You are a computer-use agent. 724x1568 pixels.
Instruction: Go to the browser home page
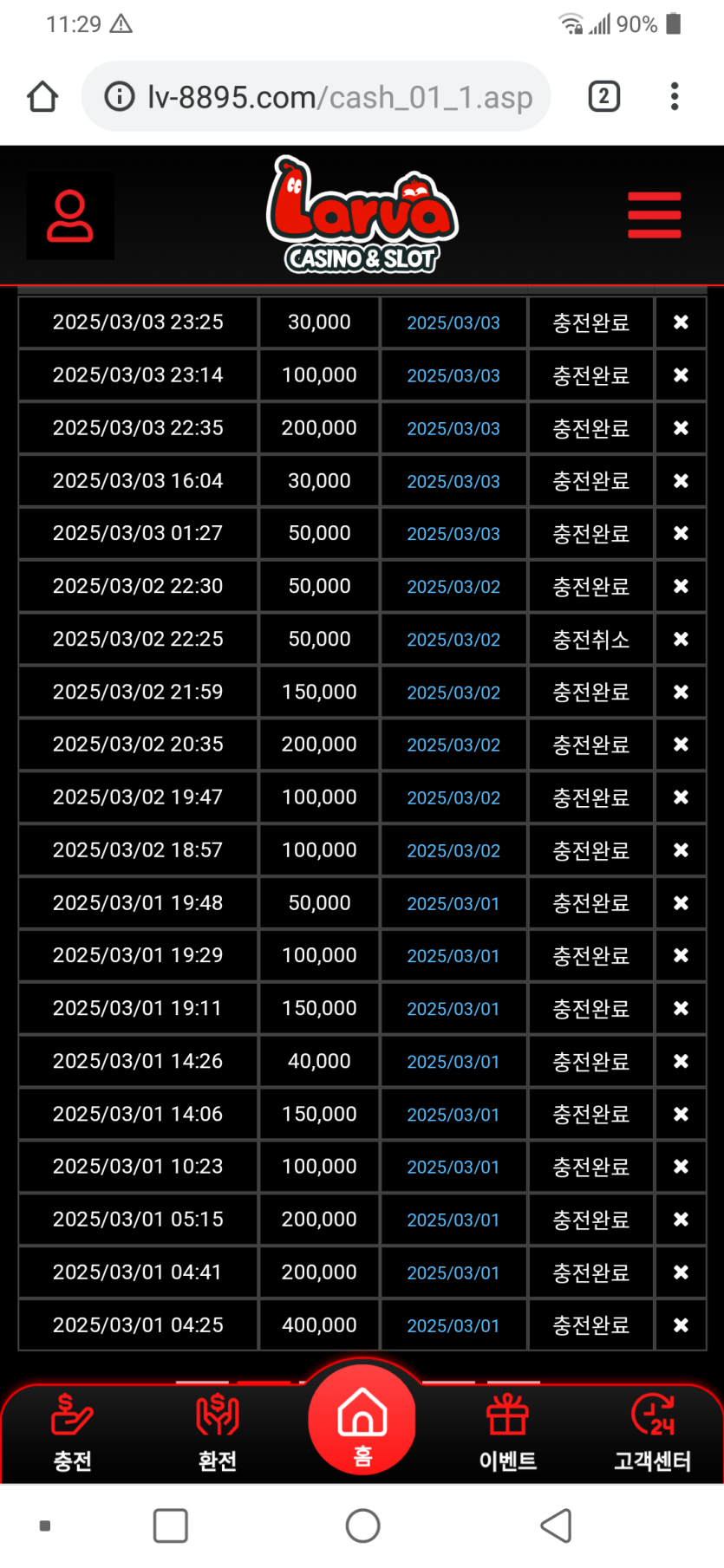(x=42, y=96)
